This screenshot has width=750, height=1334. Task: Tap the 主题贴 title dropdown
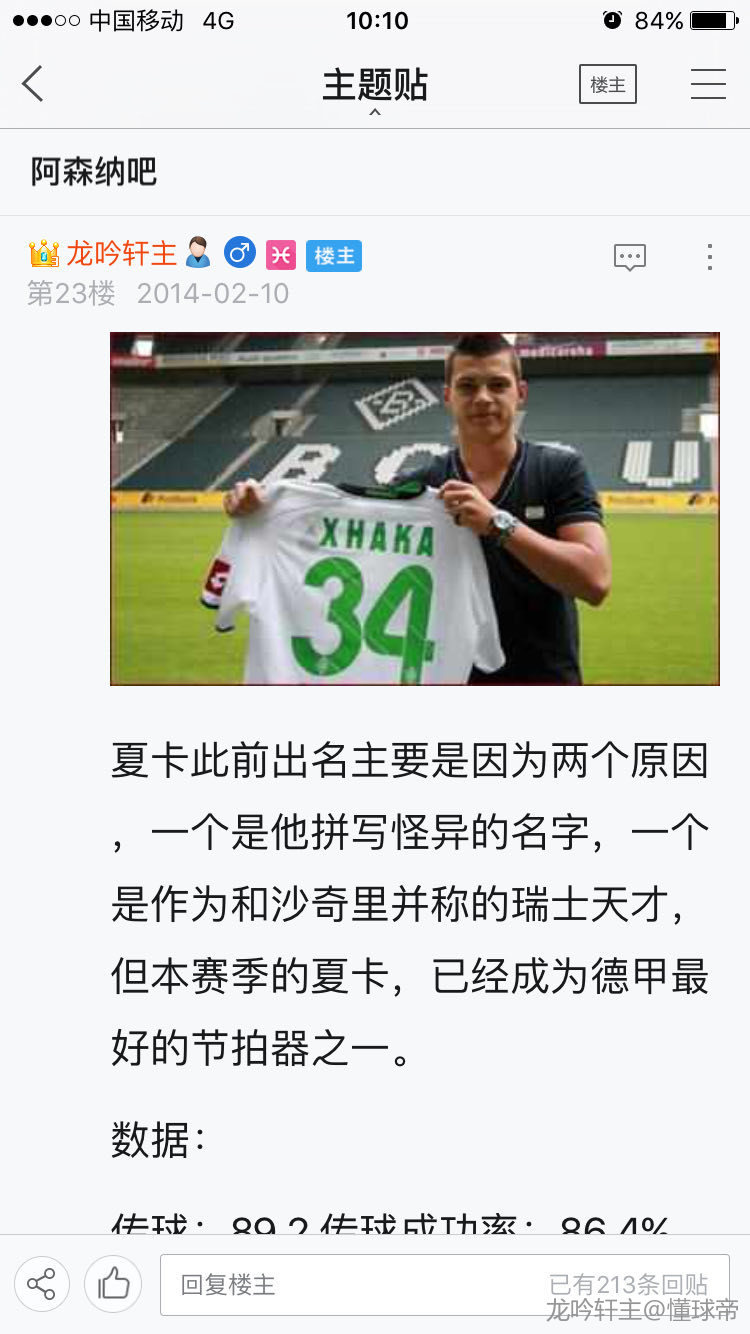[x=375, y=86]
